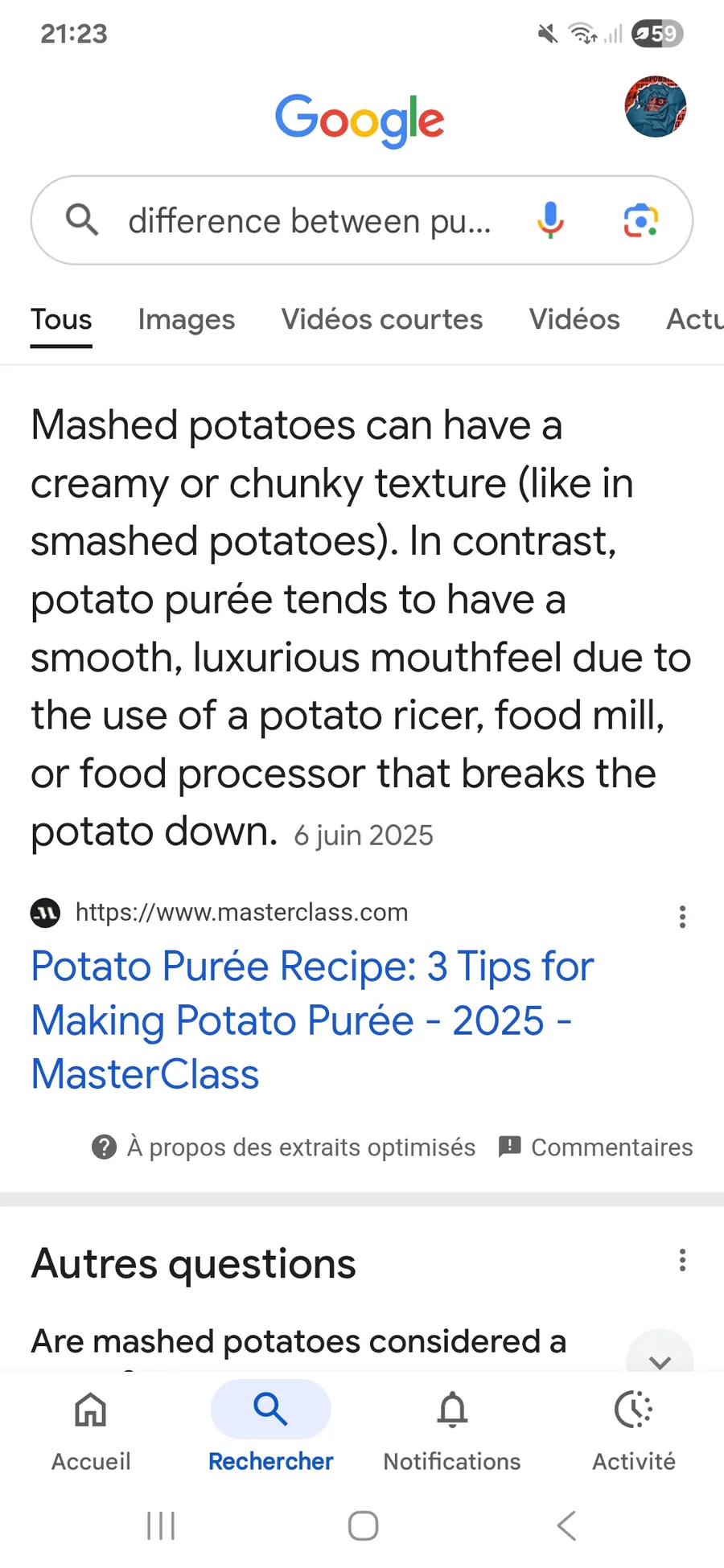Open the Autres questions overflow menu
Screen dimensions: 724x1568
click(682, 1260)
